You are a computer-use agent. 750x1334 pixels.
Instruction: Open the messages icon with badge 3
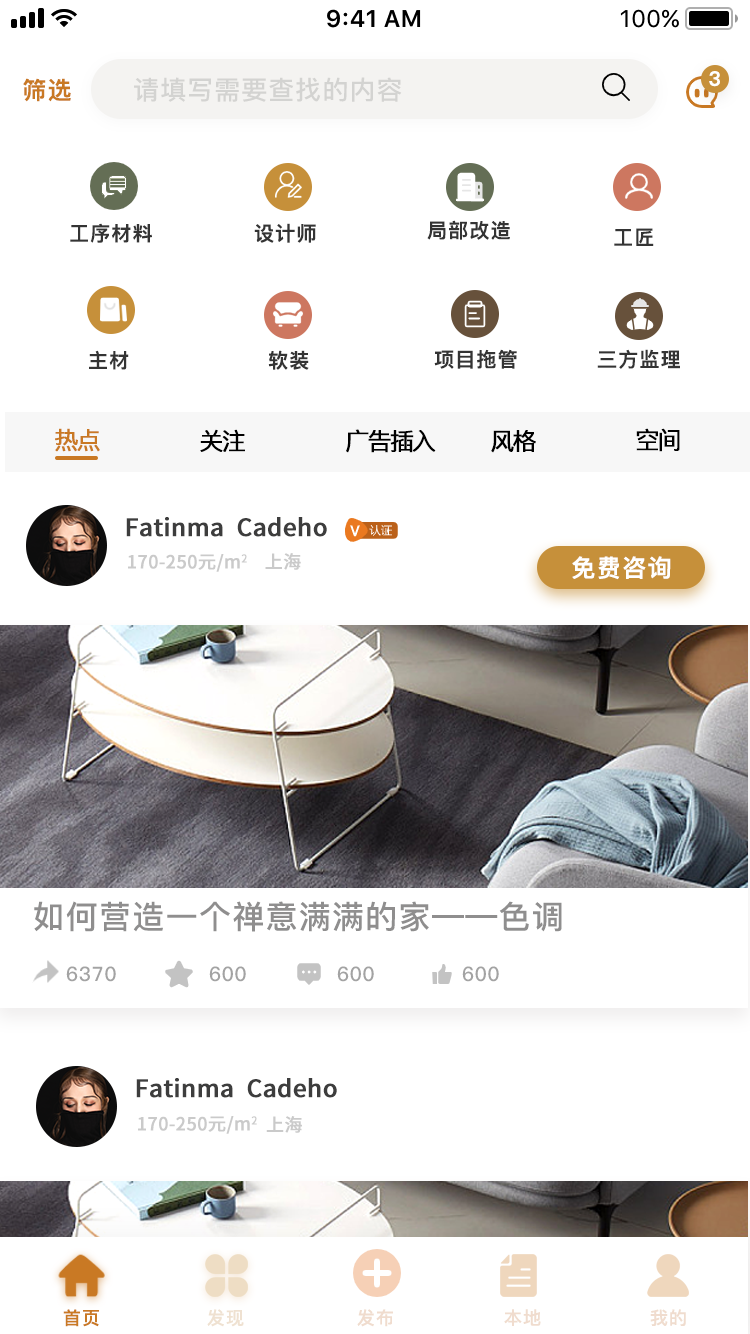coord(705,88)
